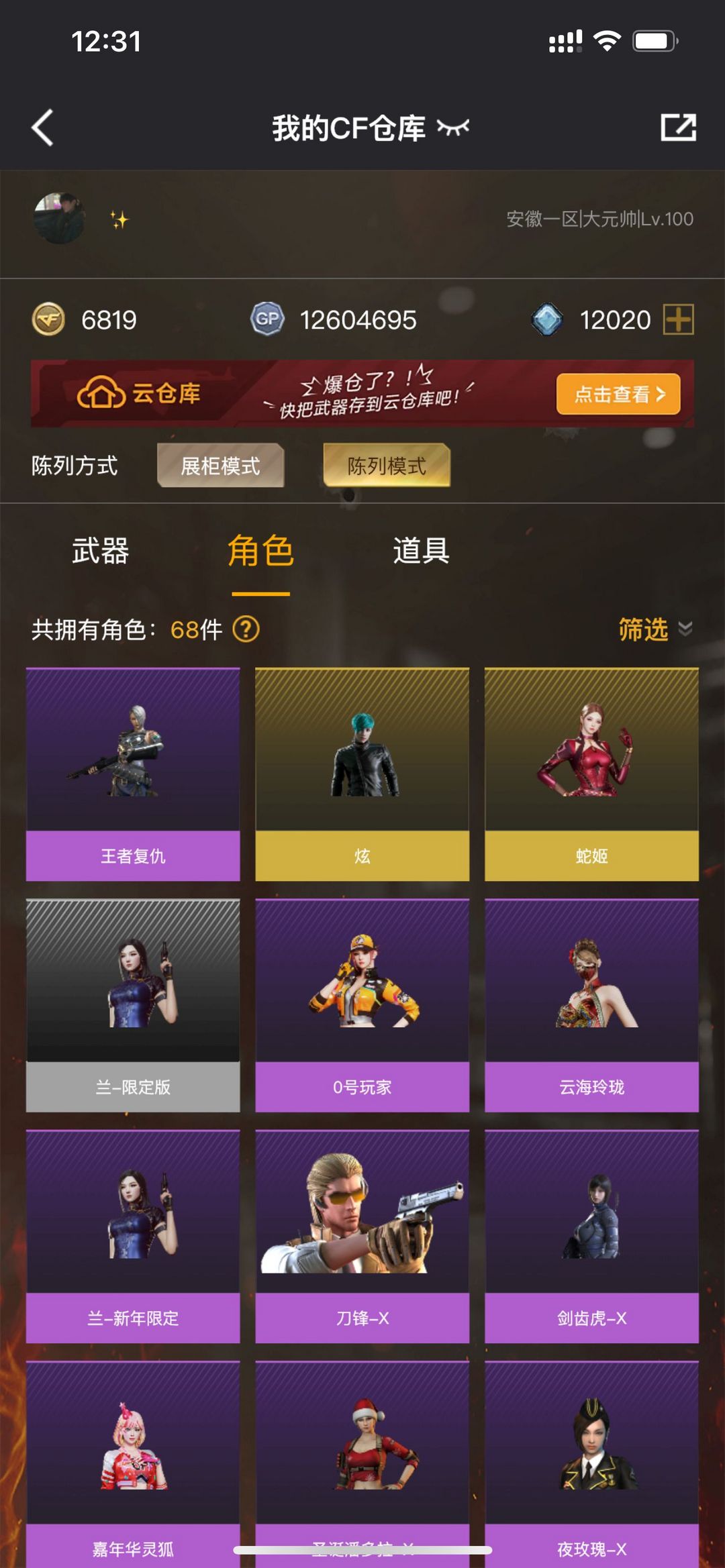The width and height of the screenshot is (725, 1568).
Task: Tap 点击查看 on the cloud warehouse banner
Action: (618, 394)
